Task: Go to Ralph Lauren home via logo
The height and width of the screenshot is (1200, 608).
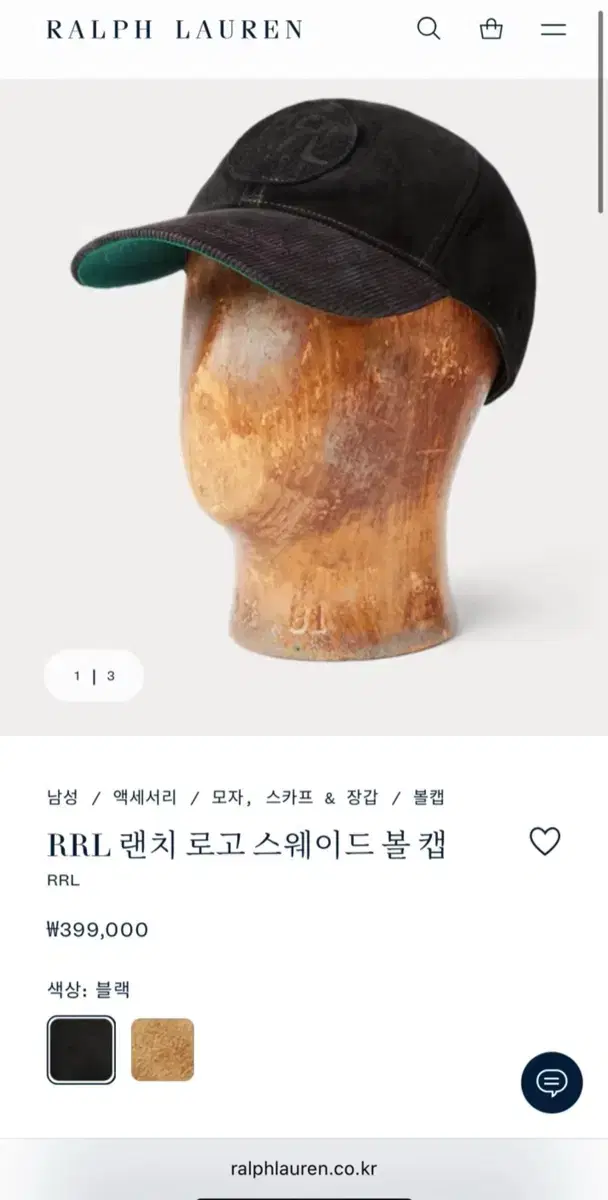Action: pos(174,30)
